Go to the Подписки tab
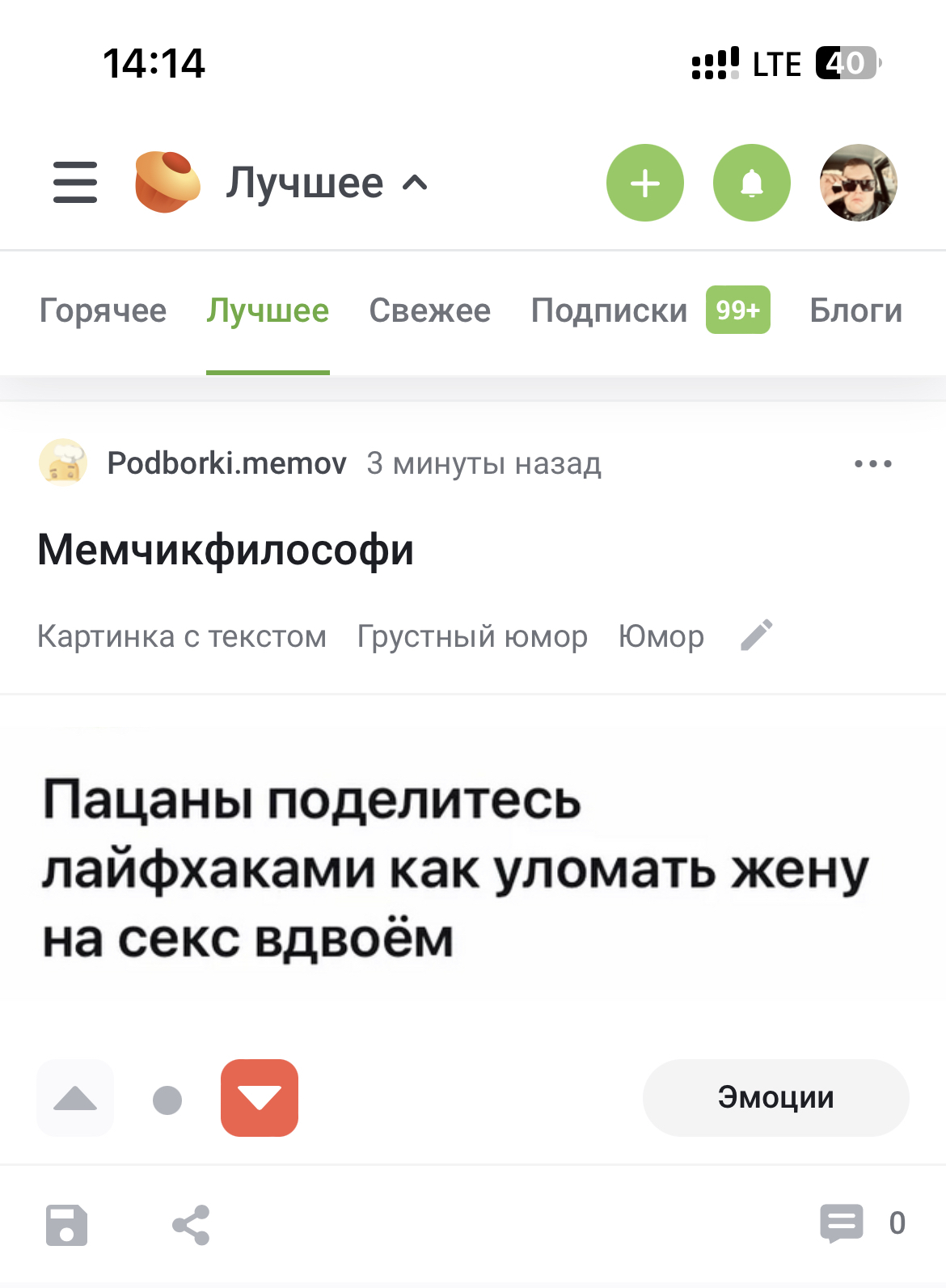The image size is (946, 1288). click(609, 311)
